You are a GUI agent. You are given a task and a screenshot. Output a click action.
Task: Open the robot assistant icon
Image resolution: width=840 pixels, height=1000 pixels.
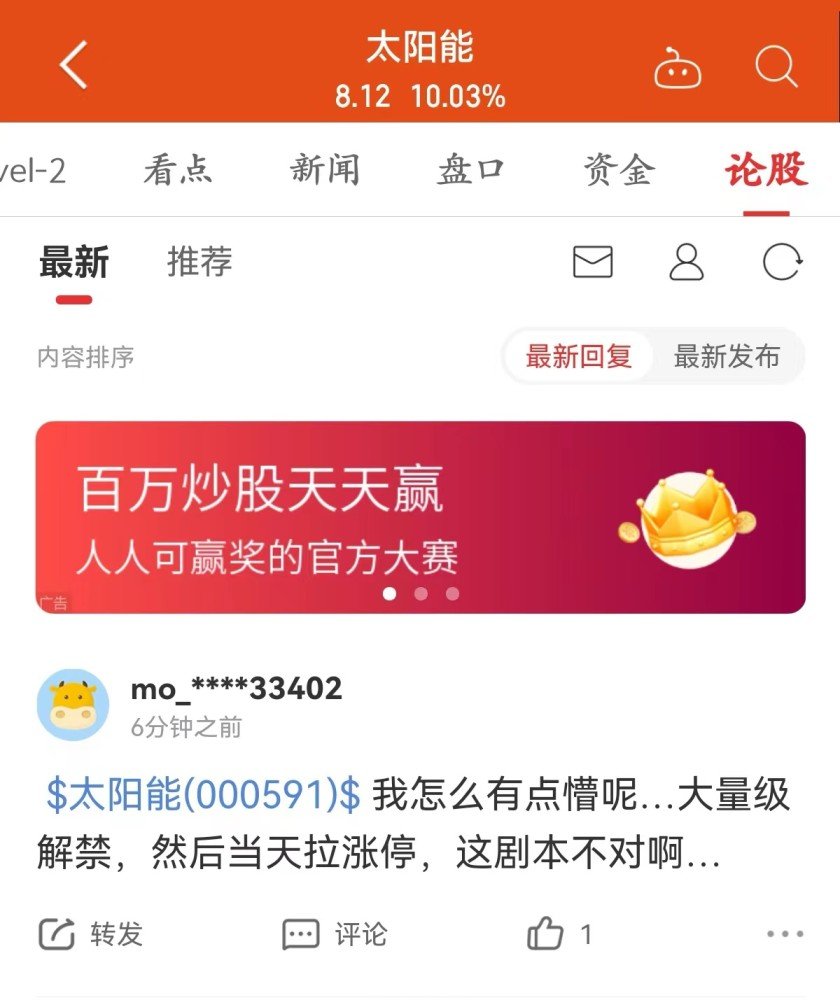tap(677, 70)
